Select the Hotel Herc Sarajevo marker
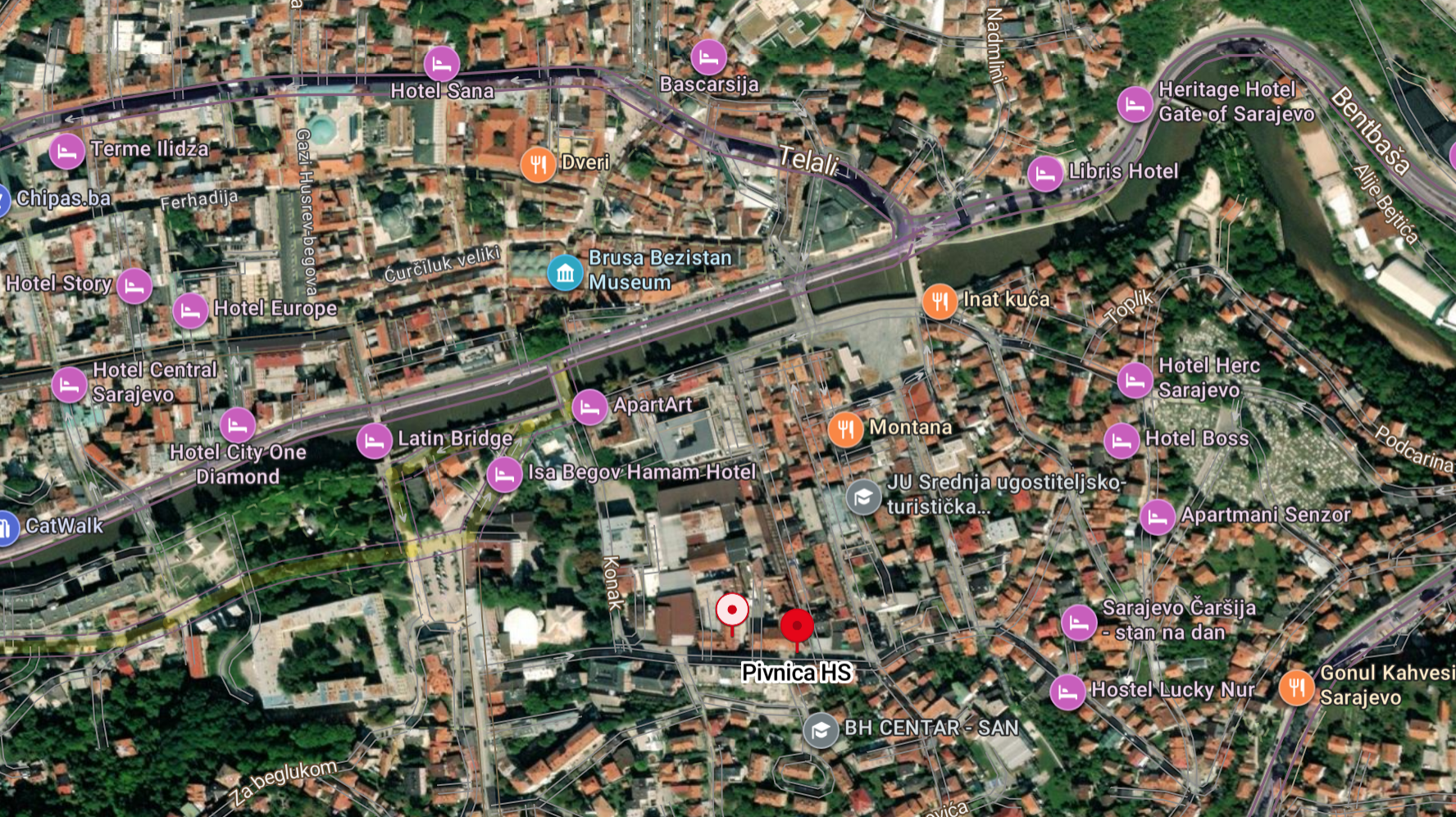The height and width of the screenshot is (817, 1456). click(x=1135, y=380)
